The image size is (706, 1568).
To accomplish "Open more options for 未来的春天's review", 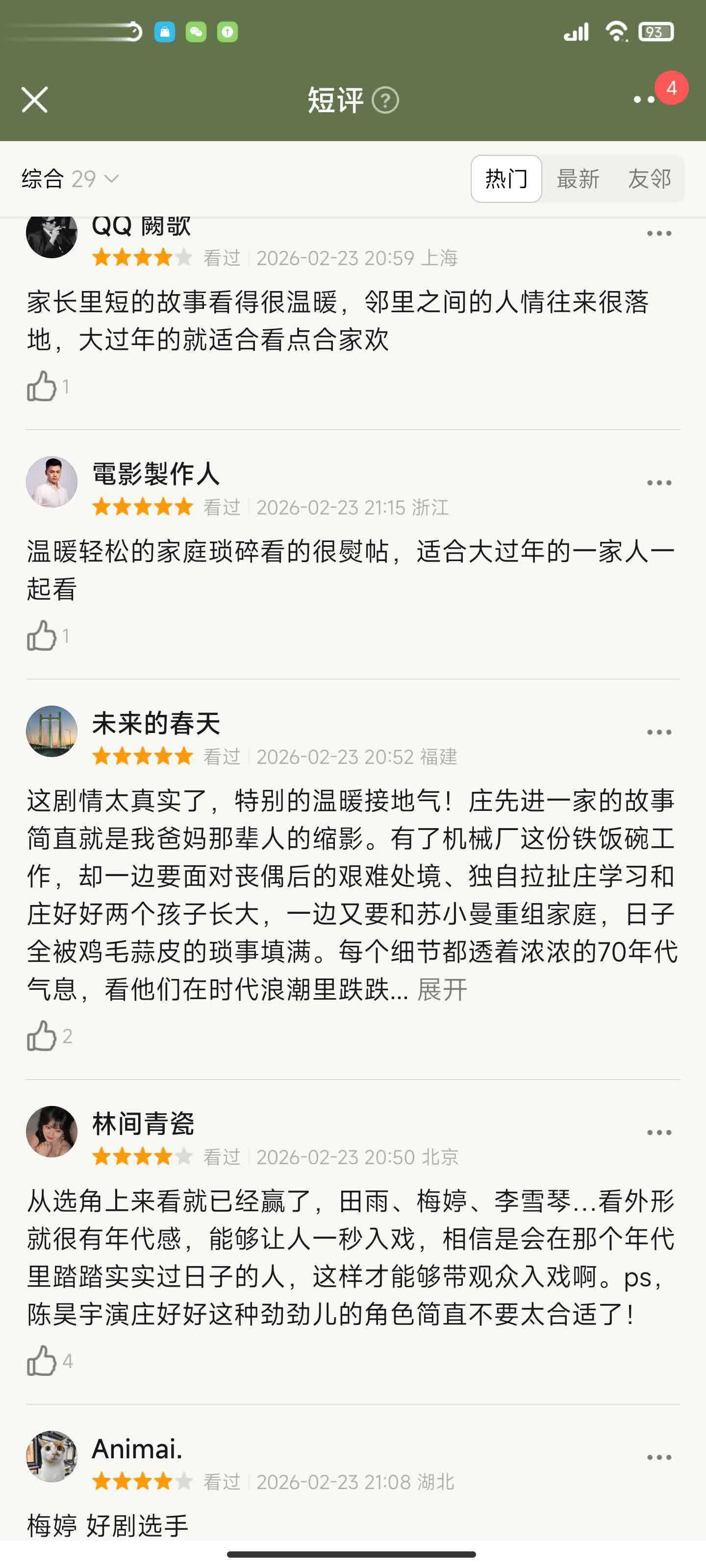I will click(658, 732).
